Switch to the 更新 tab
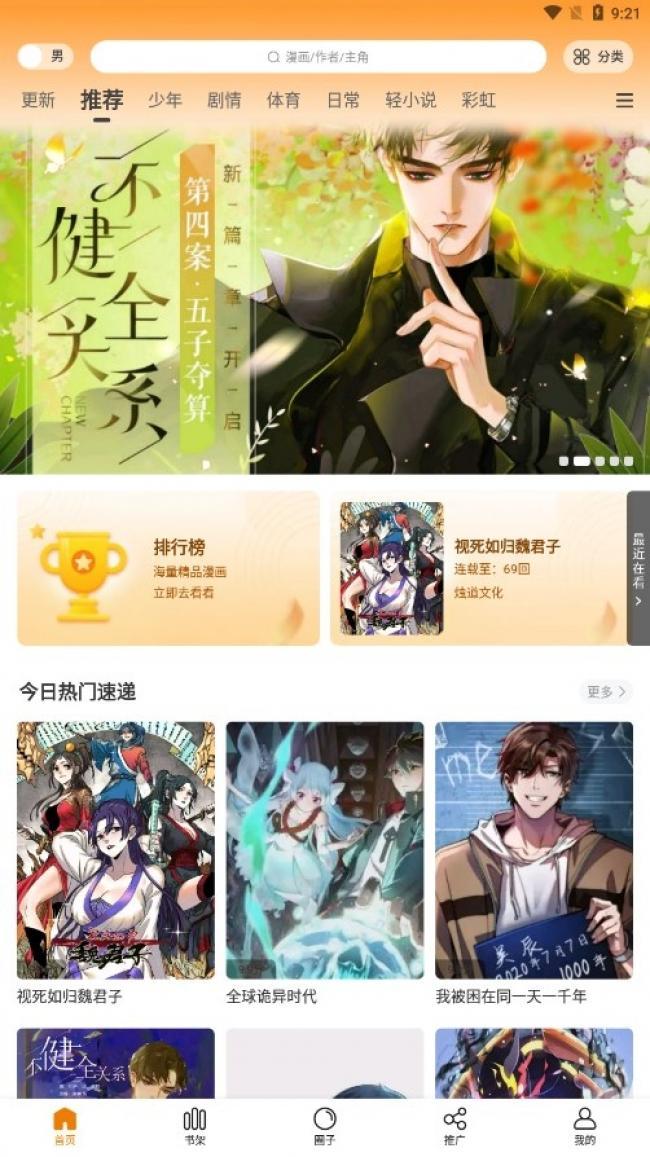This screenshot has width=650, height=1157. [38, 100]
